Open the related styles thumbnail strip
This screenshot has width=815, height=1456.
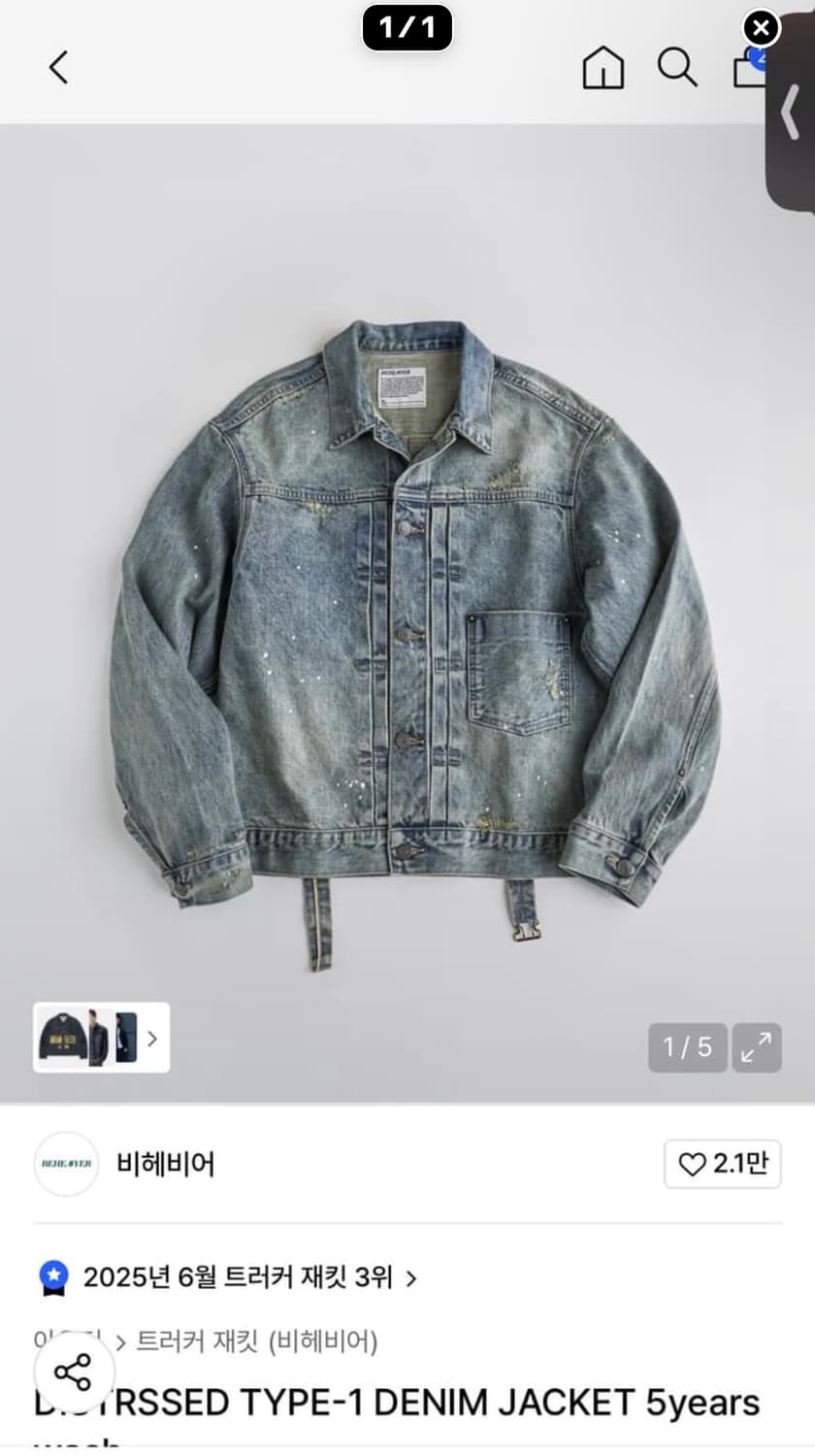click(101, 1038)
